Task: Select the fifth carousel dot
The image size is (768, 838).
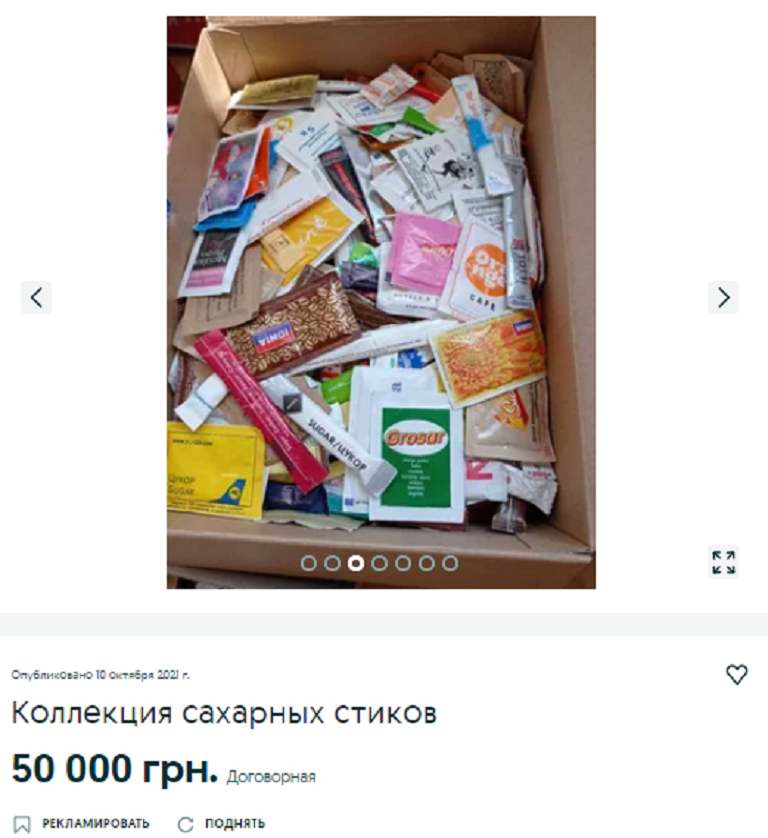Action: tap(403, 563)
